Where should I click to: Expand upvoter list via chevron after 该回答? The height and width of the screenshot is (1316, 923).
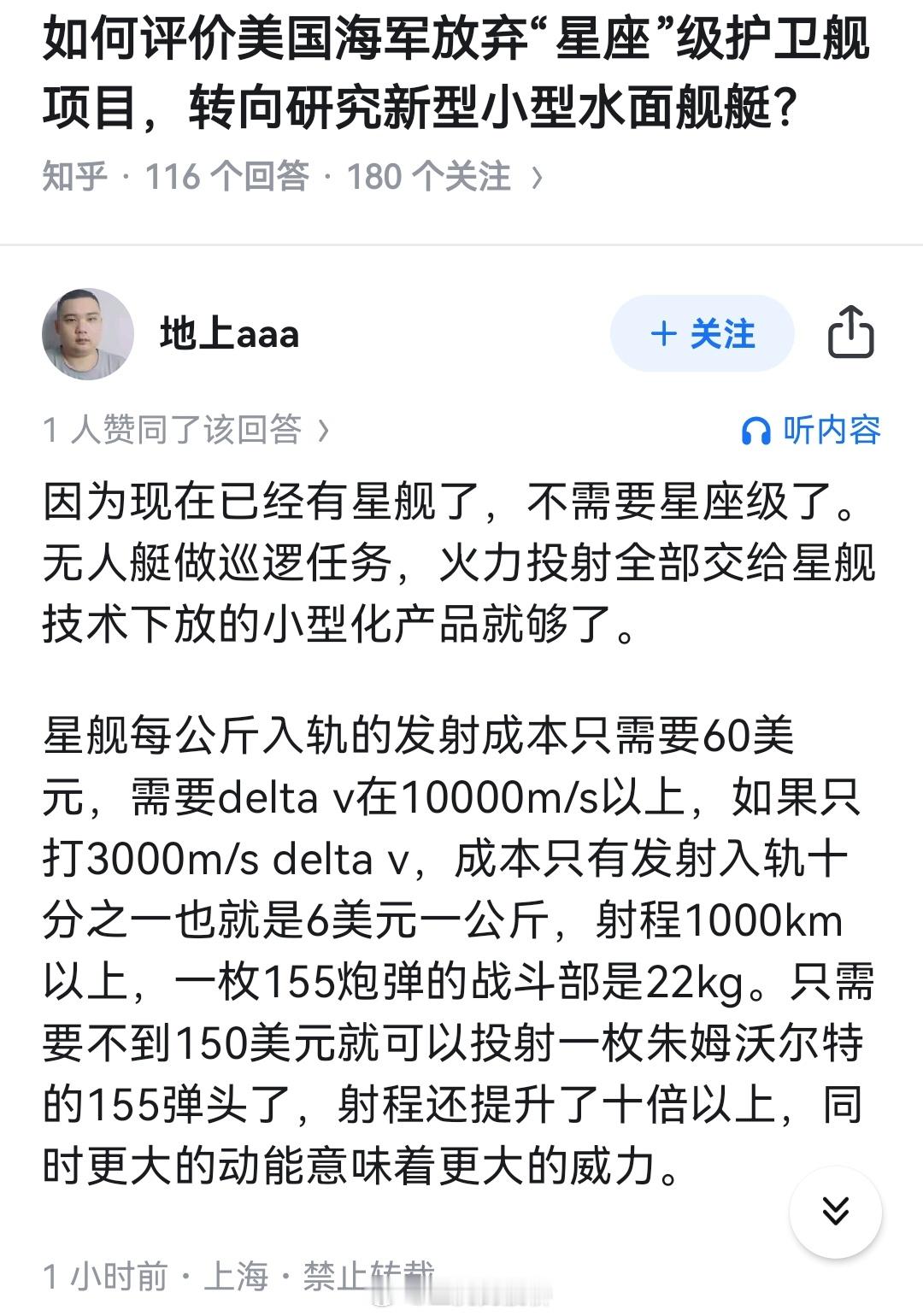tap(325, 432)
